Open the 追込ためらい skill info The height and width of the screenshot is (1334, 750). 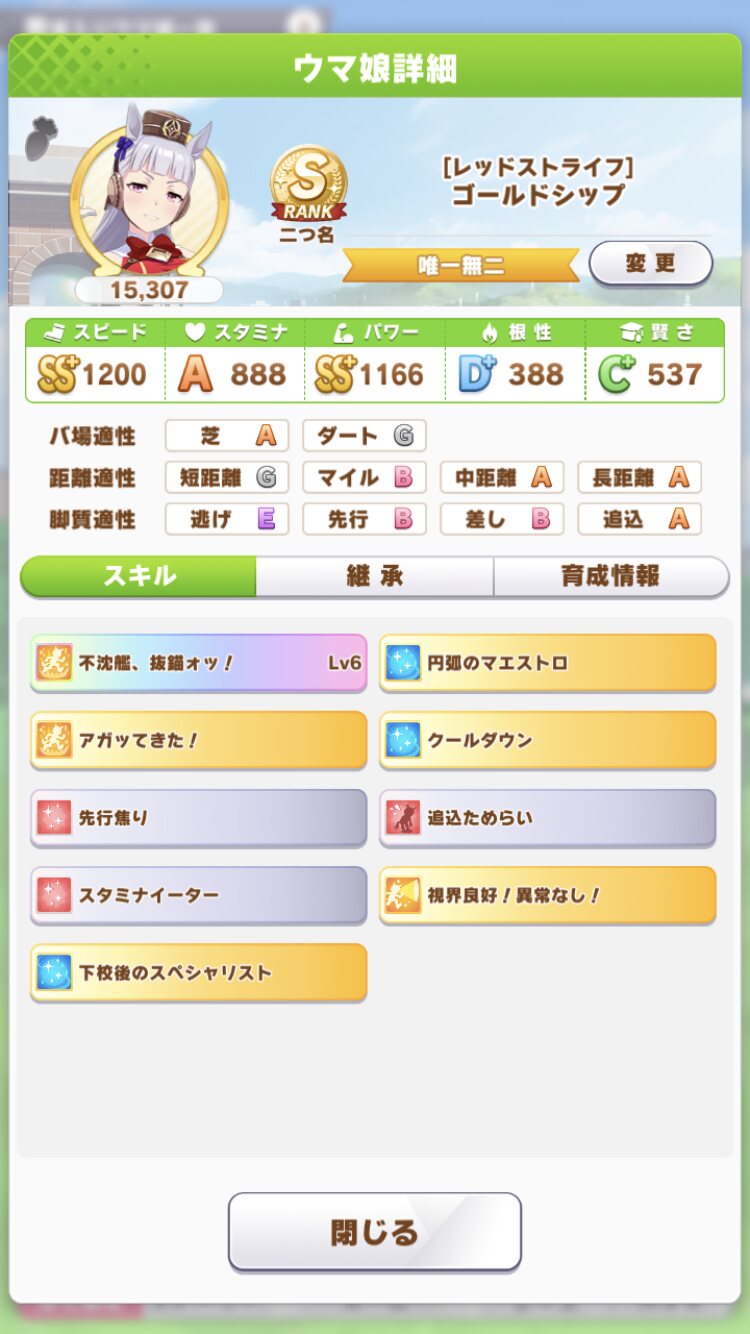pyautogui.click(x=547, y=817)
